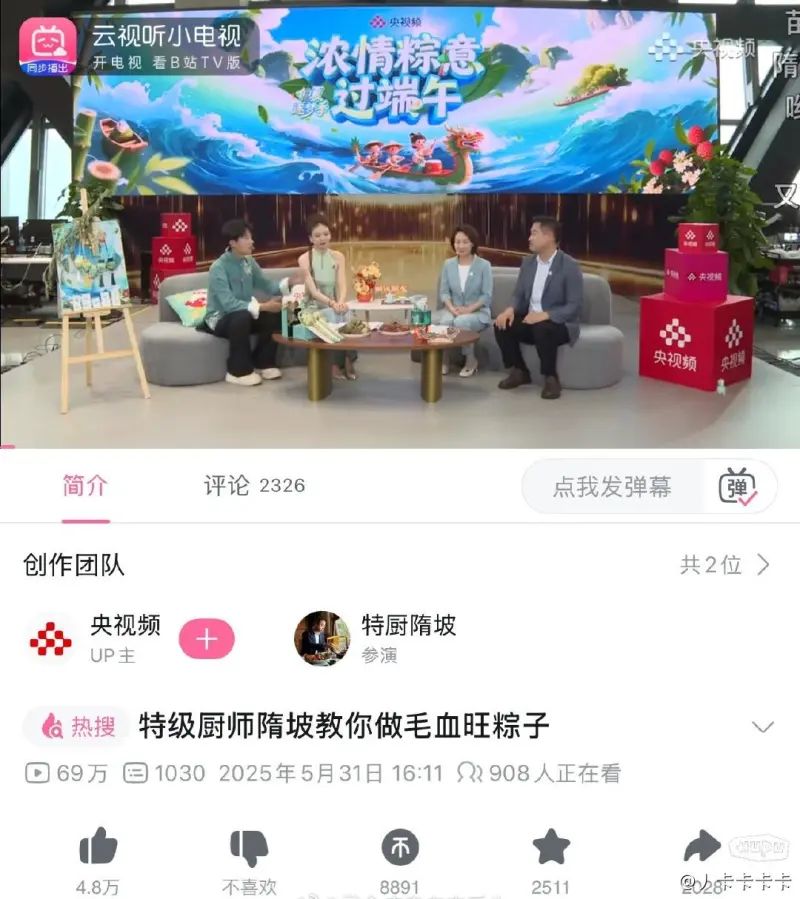The width and height of the screenshot is (800, 899).
Task: Expand the video title description
Action: [x=762, y=727]
